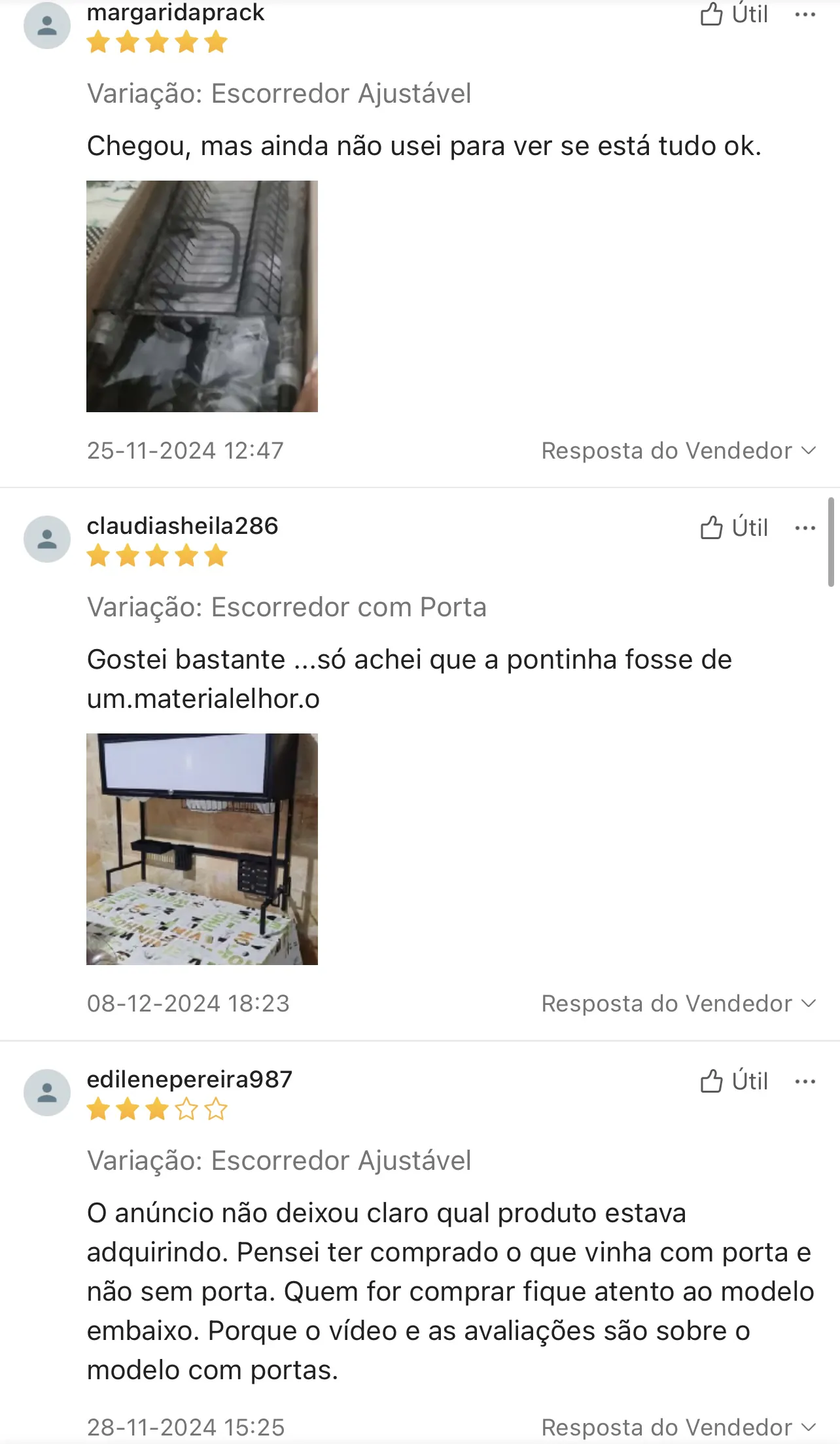Viewport: 840px width, 1444px height.
Task: Expand Resposta do Vendedor under claudiasheila286's review
Action: (678, 1004)
